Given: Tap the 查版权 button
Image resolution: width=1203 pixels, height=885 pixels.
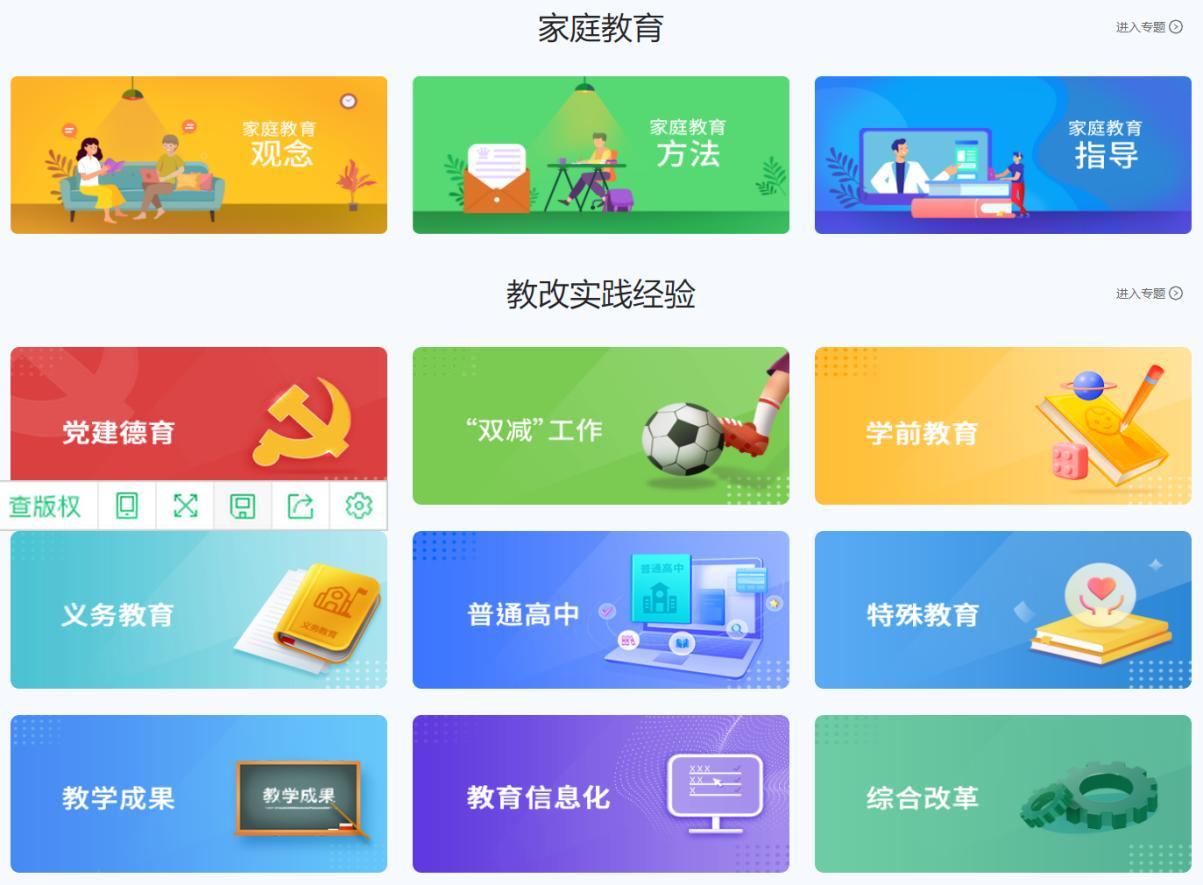Looking at the screenshot, I should tap(46, 506).
